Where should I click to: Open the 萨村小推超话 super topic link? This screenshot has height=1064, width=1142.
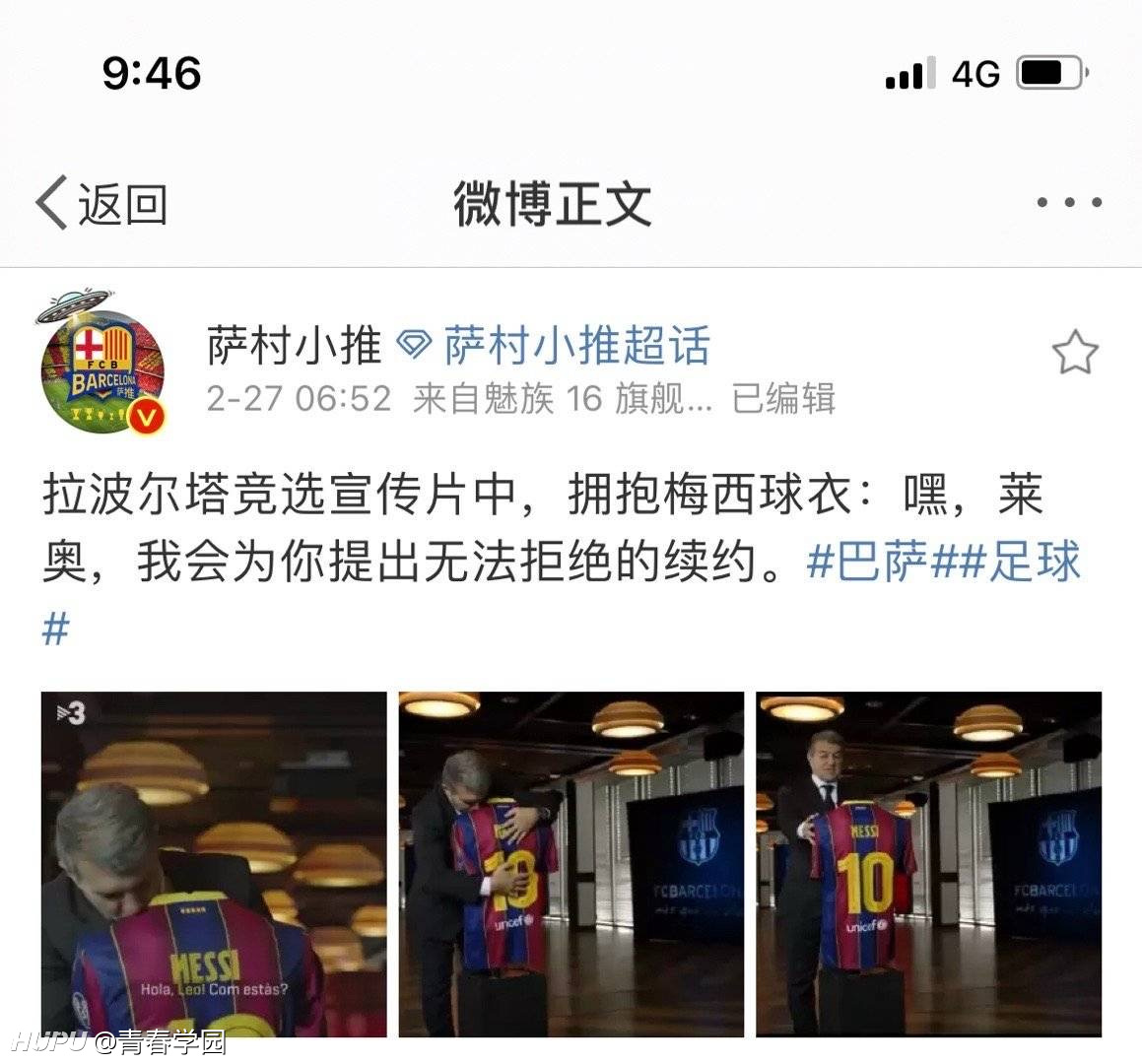pyautogui.click(x=575, y=346)
